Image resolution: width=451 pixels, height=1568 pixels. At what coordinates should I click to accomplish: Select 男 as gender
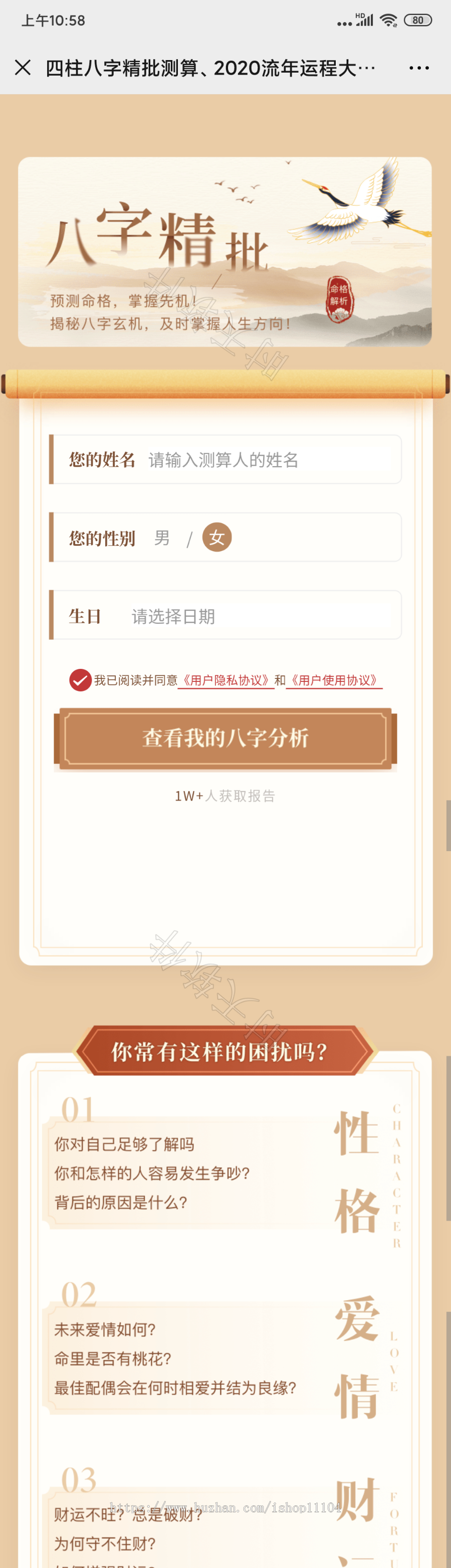click(162, 538)
